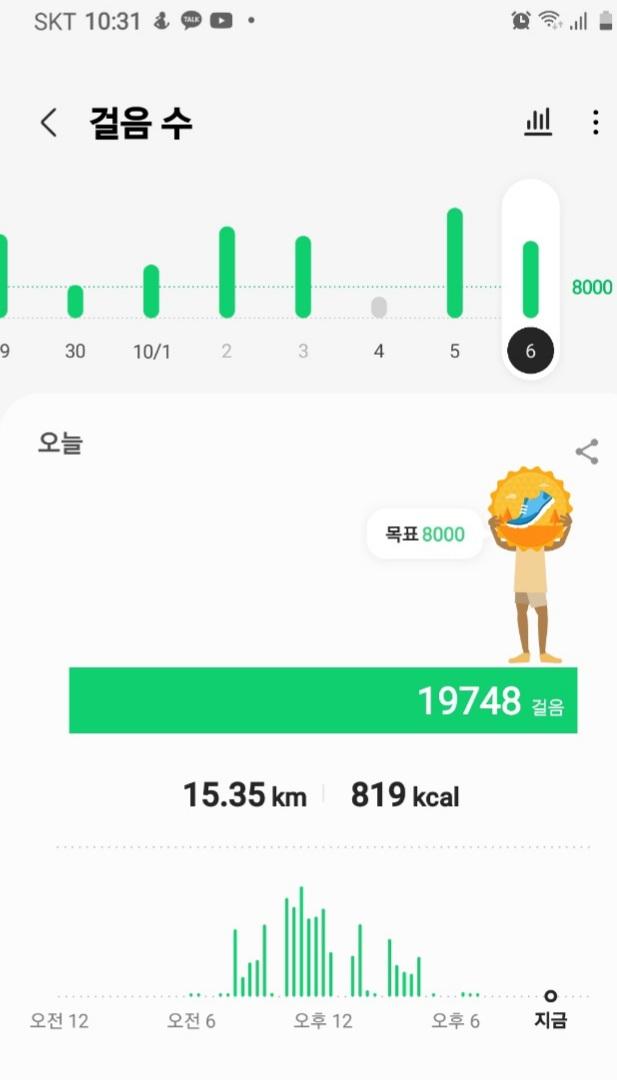Select the step bar for 10/1

pos(151,291)
